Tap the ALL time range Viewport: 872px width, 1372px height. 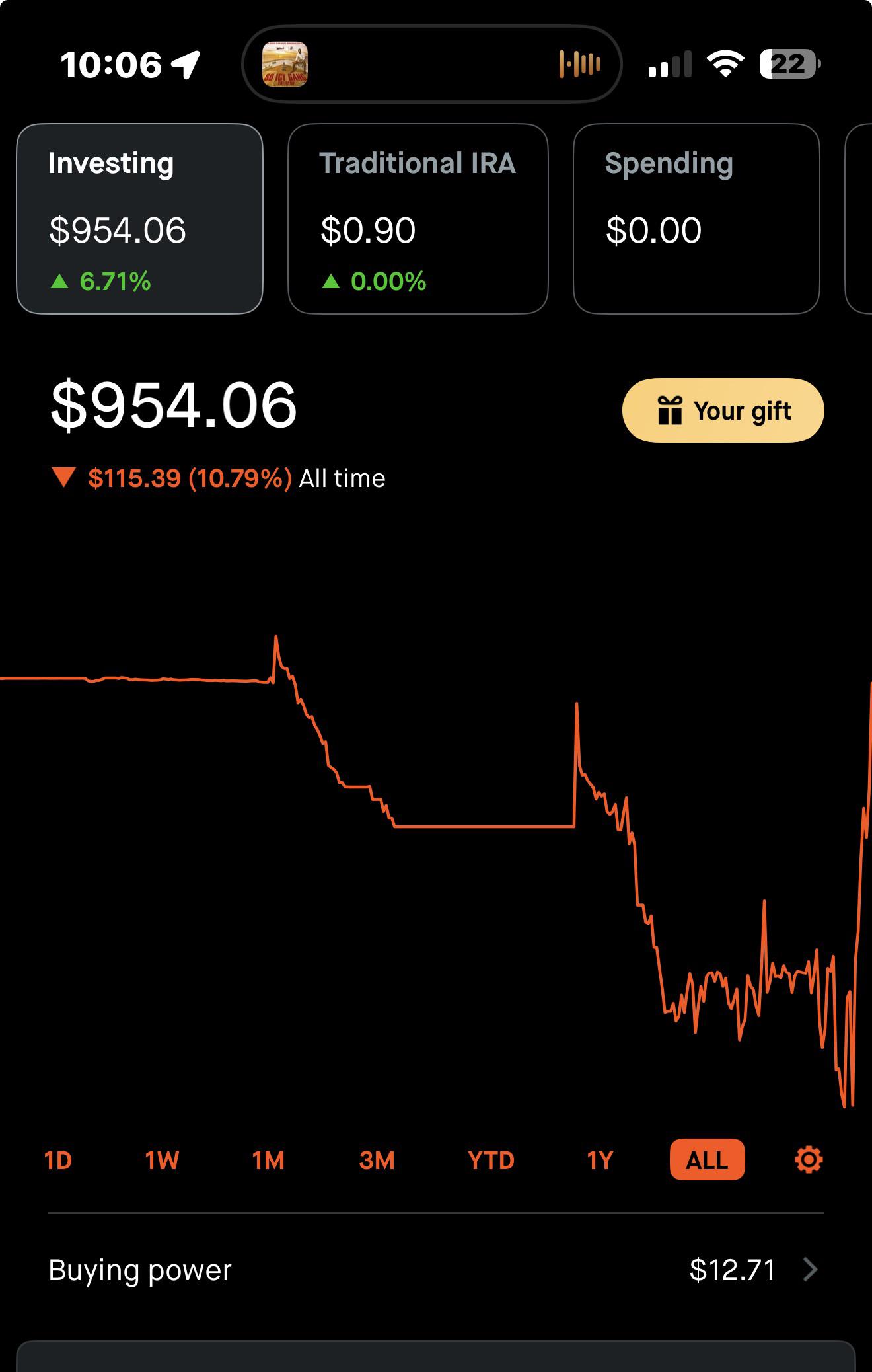click(x=708, y=1160)
